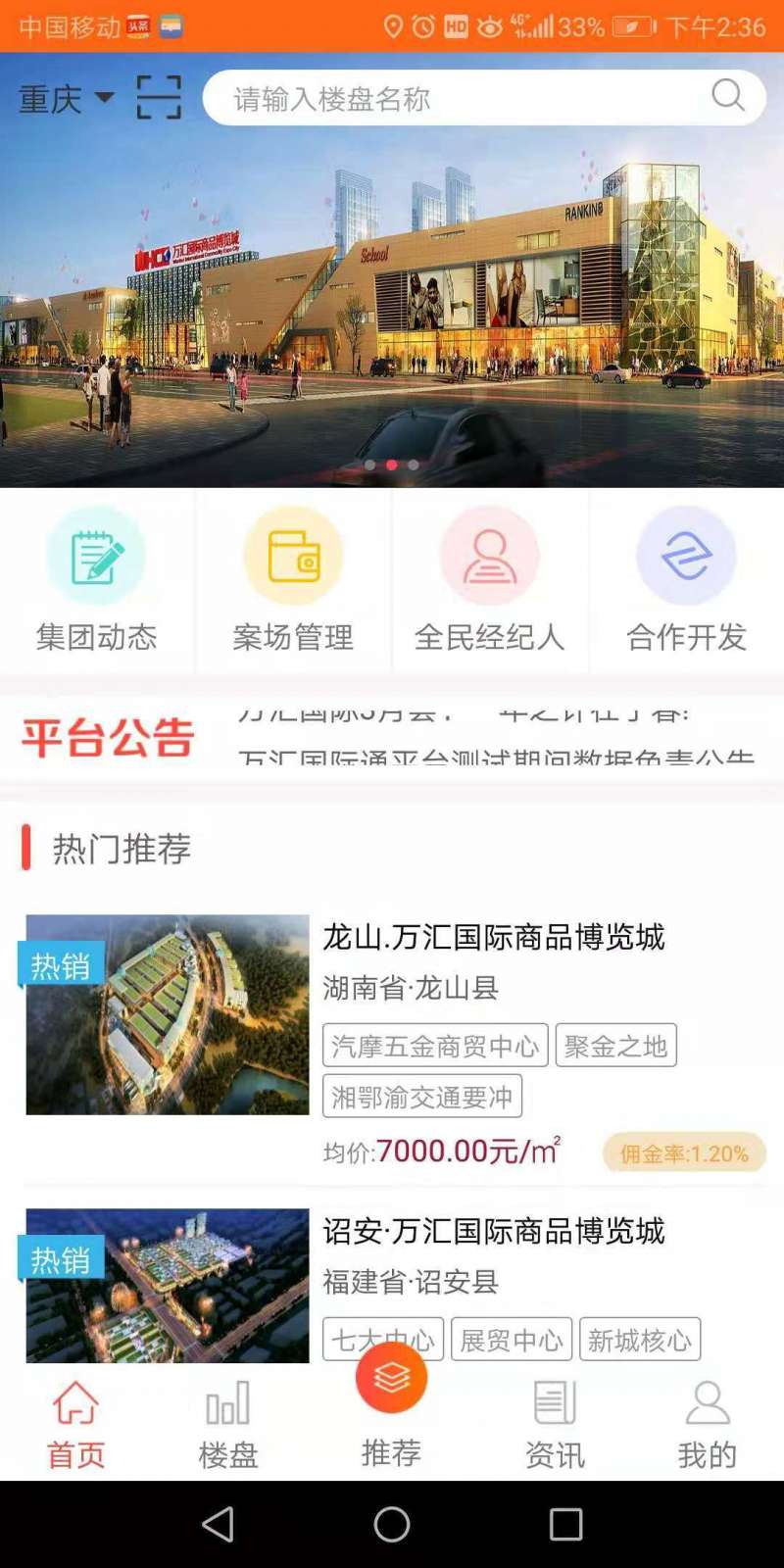
Task: Switch to the 资讯 tab
Action: coord(555,1425)
